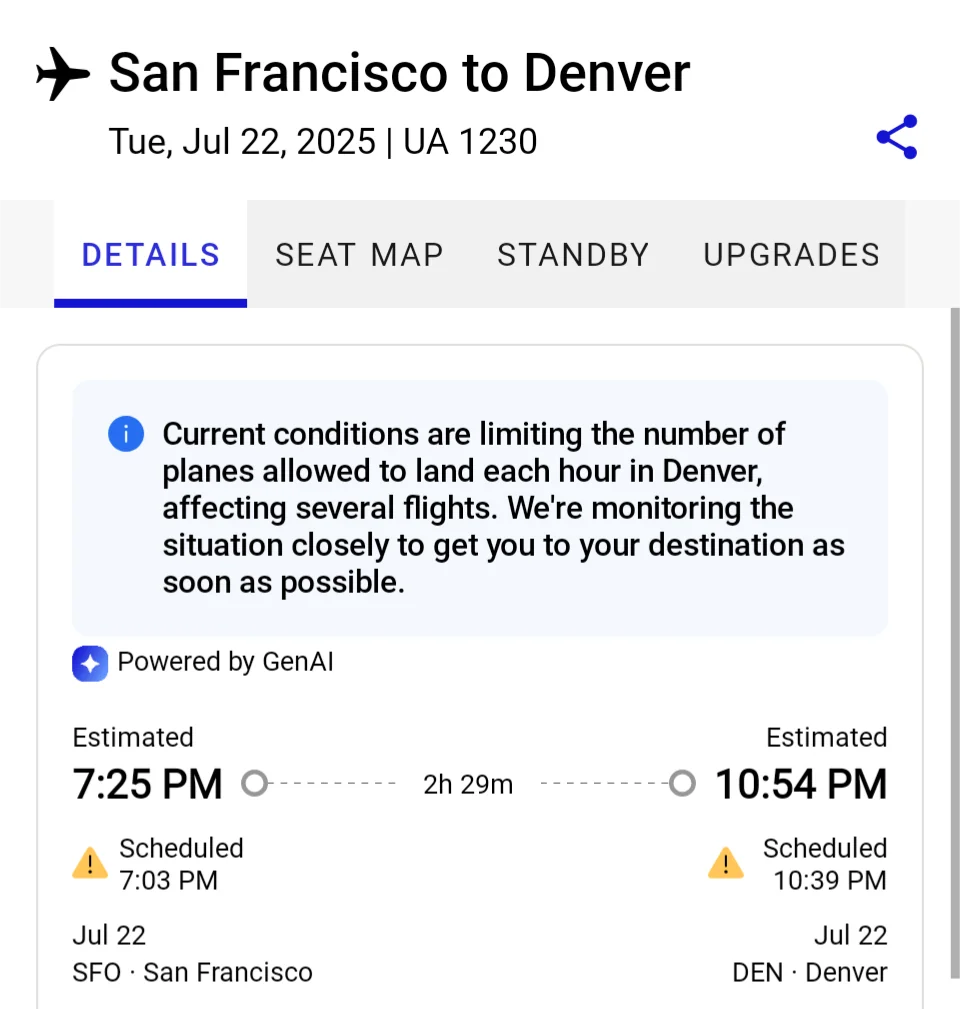
Task: Select the departure circle on the flight path
Action: (256, 784)
